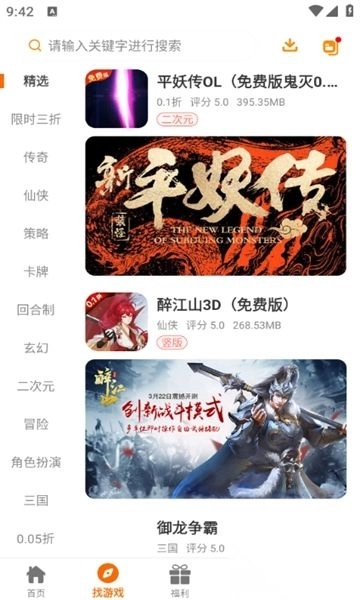Image resolution: width=360 pixels, height=600 pixels.
Task: Open the messages icon with red dot
Action: 331,46
